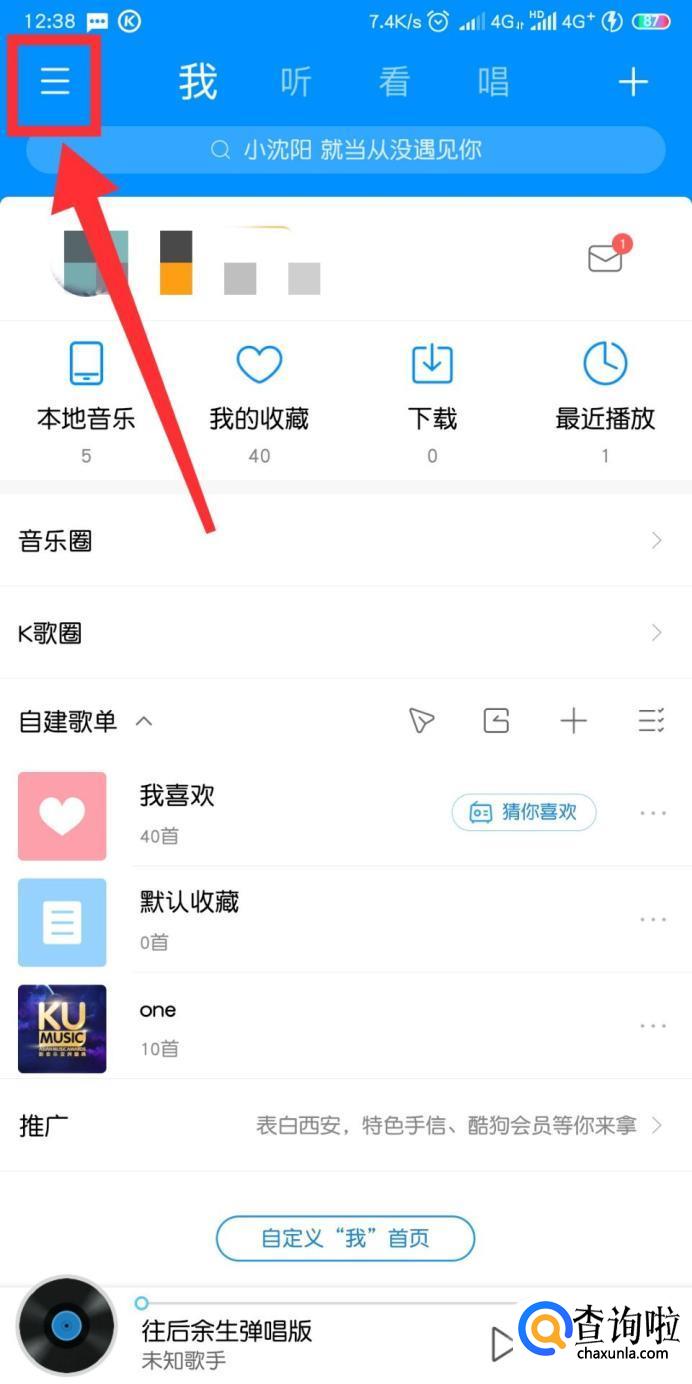Tap the plus icon in top bar

tap(633, 82)
